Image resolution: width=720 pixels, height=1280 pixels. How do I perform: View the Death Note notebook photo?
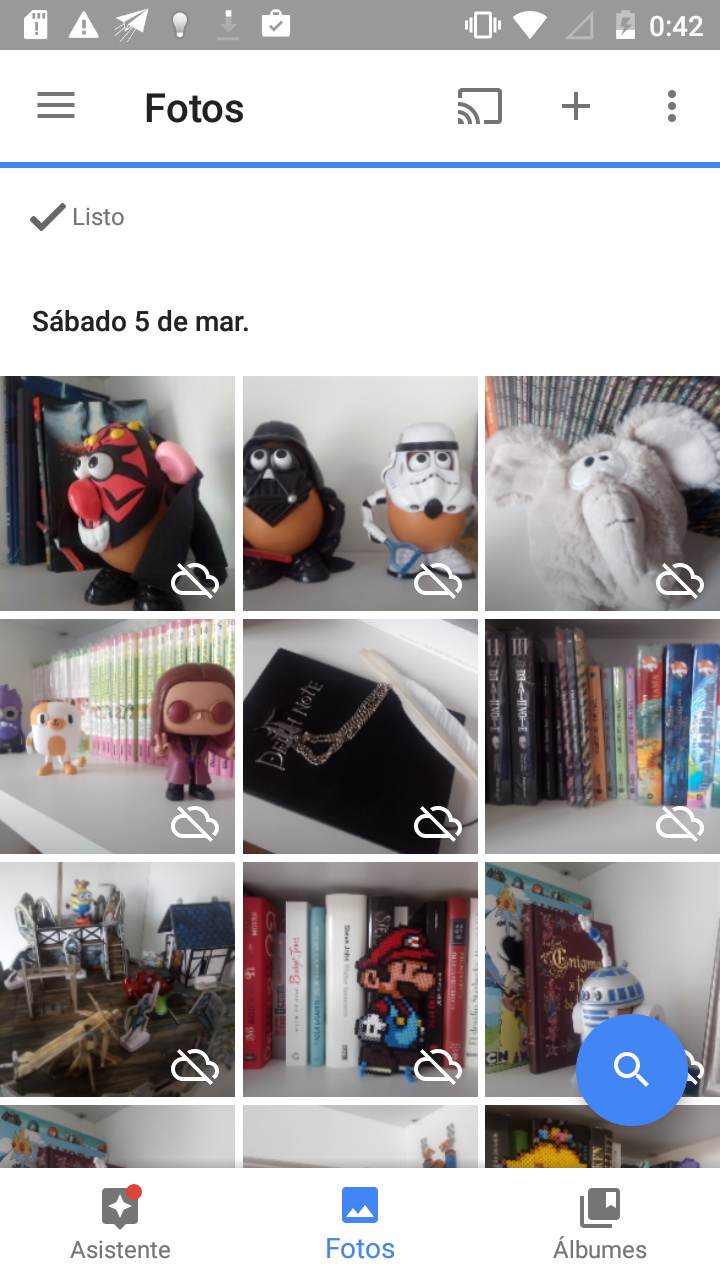(x=360, y=736)
